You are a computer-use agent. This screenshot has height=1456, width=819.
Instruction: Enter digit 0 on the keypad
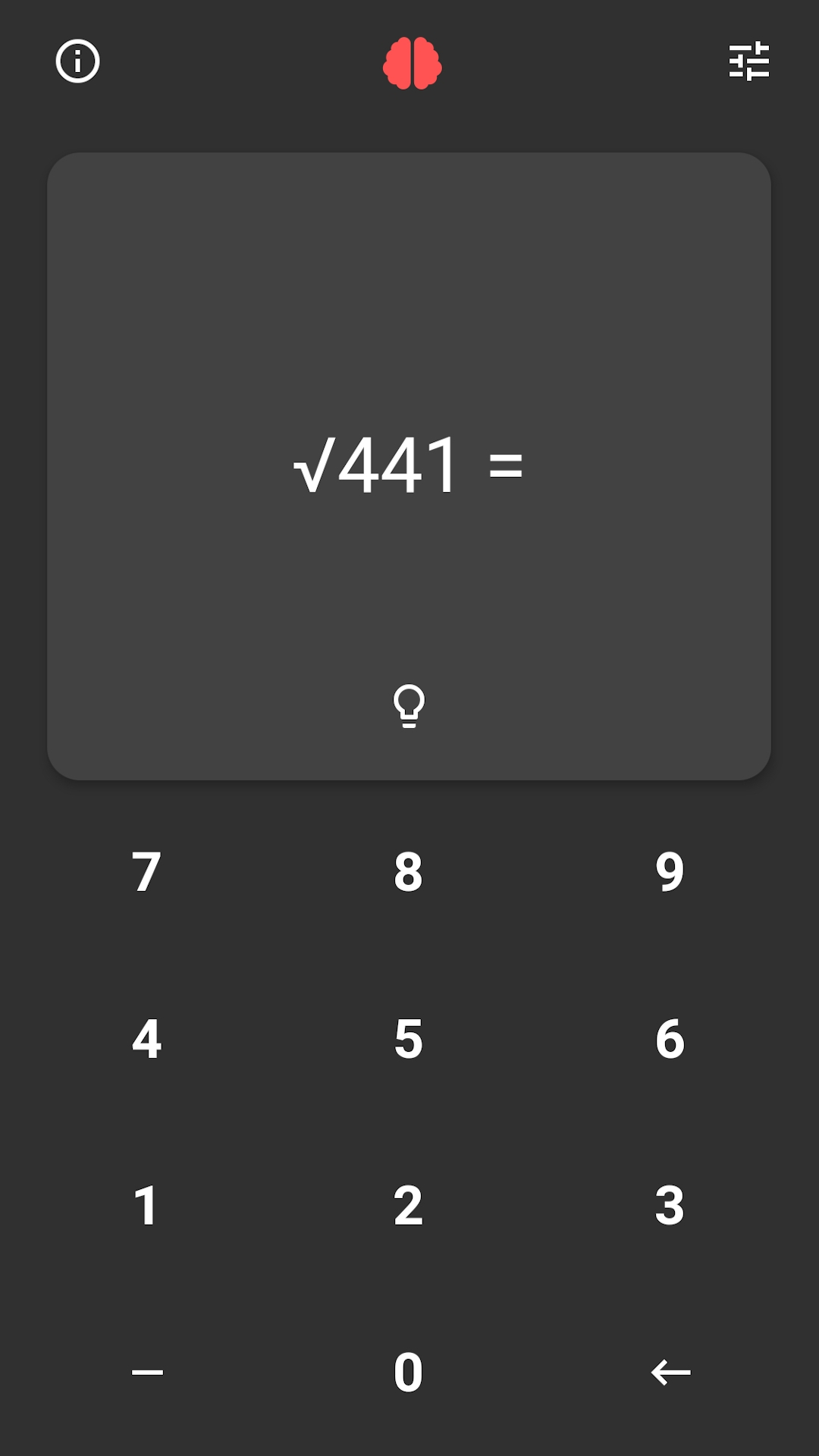click(x=408, y=1372)
